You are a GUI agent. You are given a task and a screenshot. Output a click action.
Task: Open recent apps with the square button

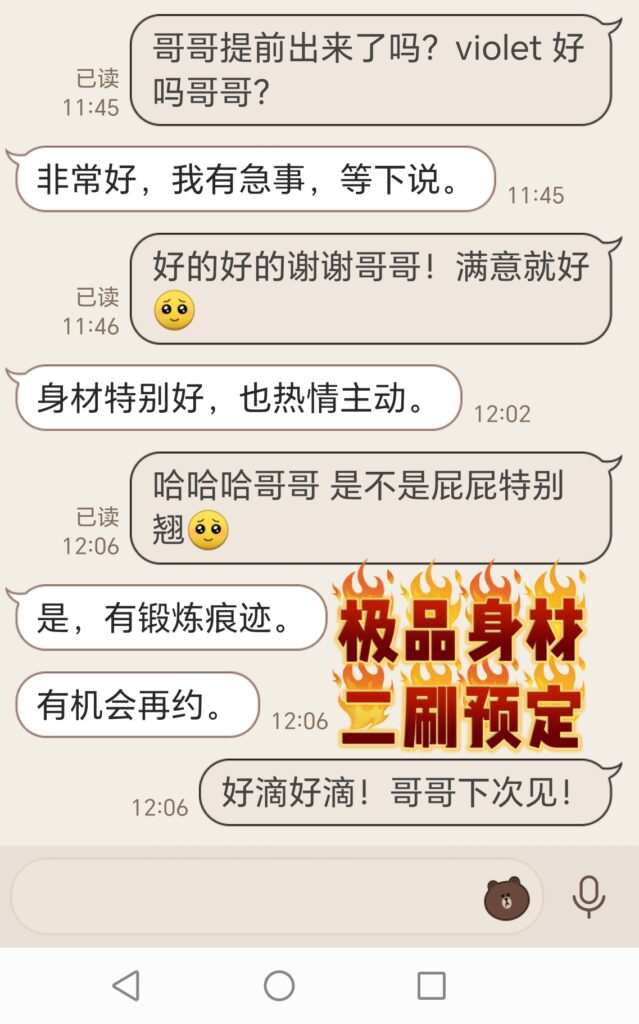pyautogui.click(x=431, y=986)
